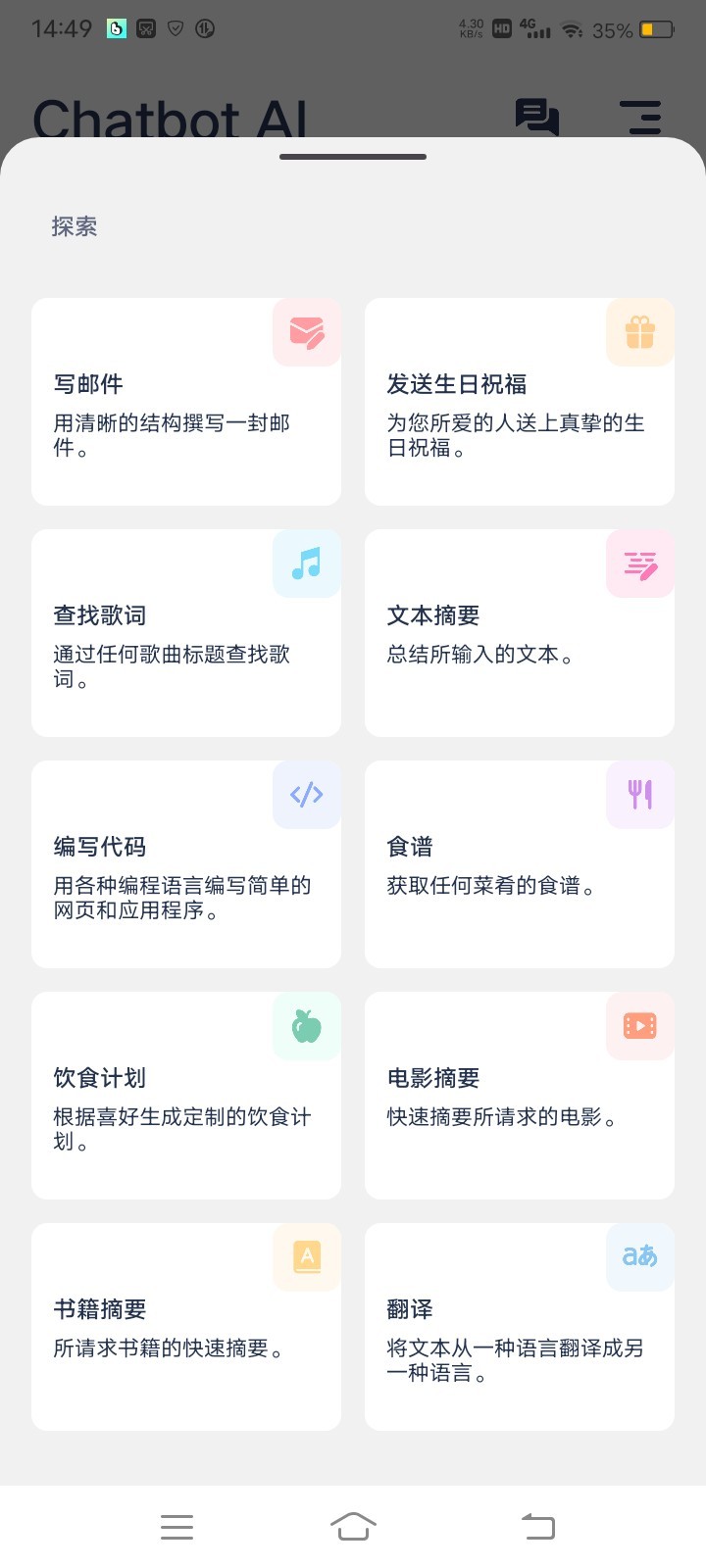Select the 写邮件 envelope icon
The image size is (706, 1568).
[x=306, y=332]
